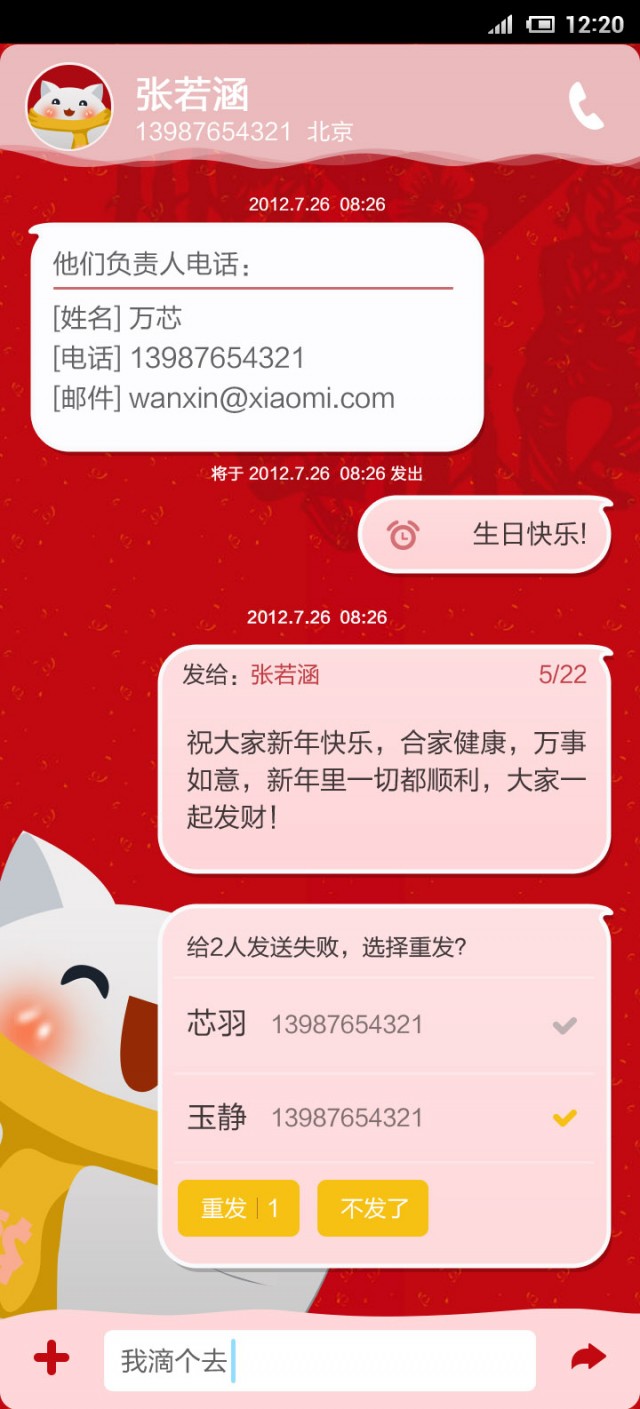Call 张若涵 with the phone icon

[x=586, y=106]
